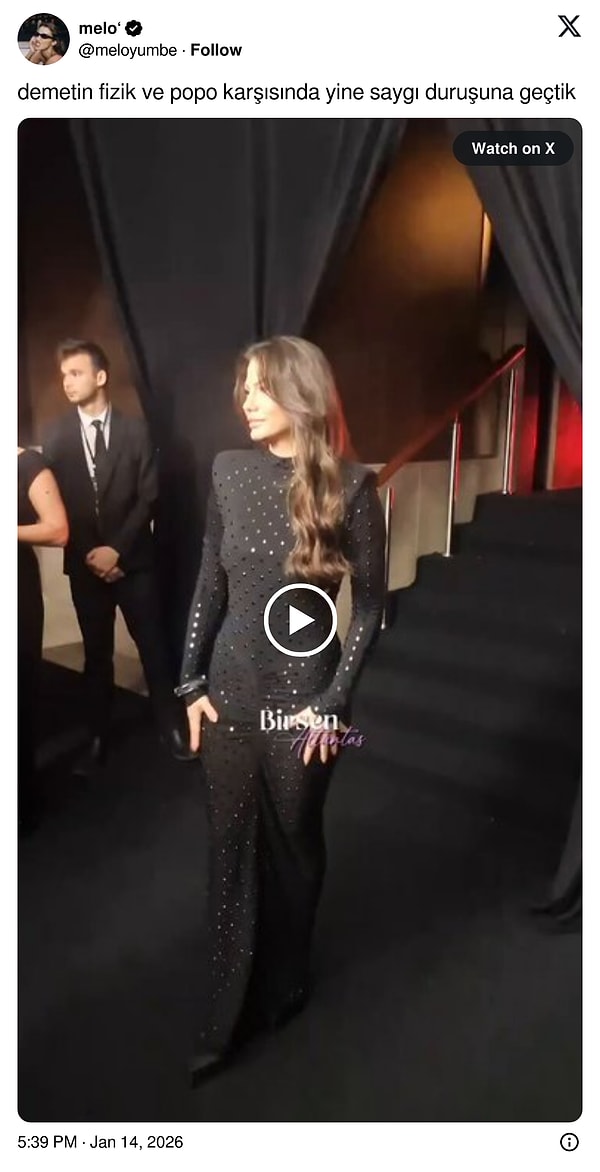Screen dimensions: 600x1172
Task: Tap the Watch on X button
Action: 513,148
